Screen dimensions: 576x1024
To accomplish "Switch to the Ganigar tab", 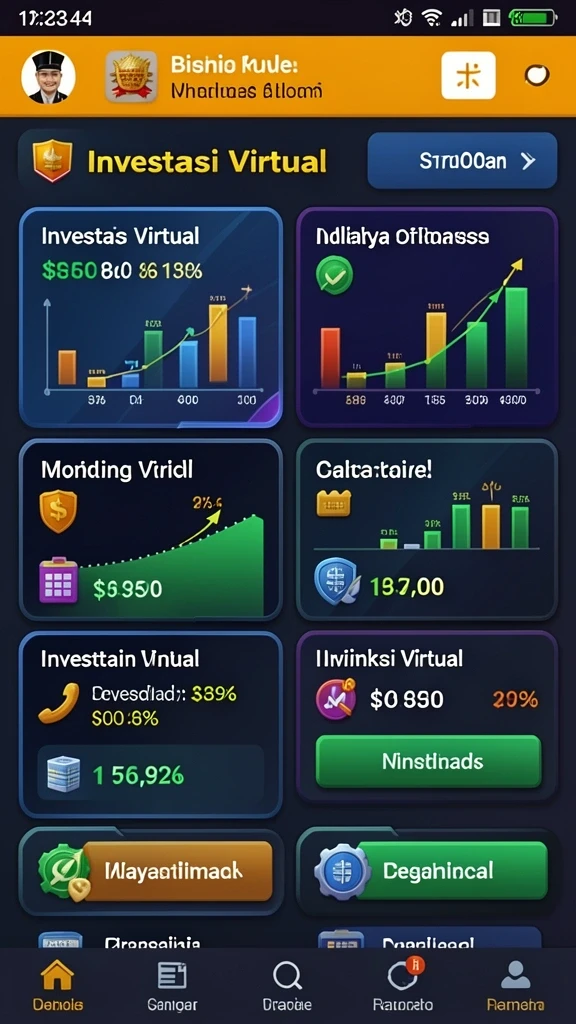I will 172,986.
